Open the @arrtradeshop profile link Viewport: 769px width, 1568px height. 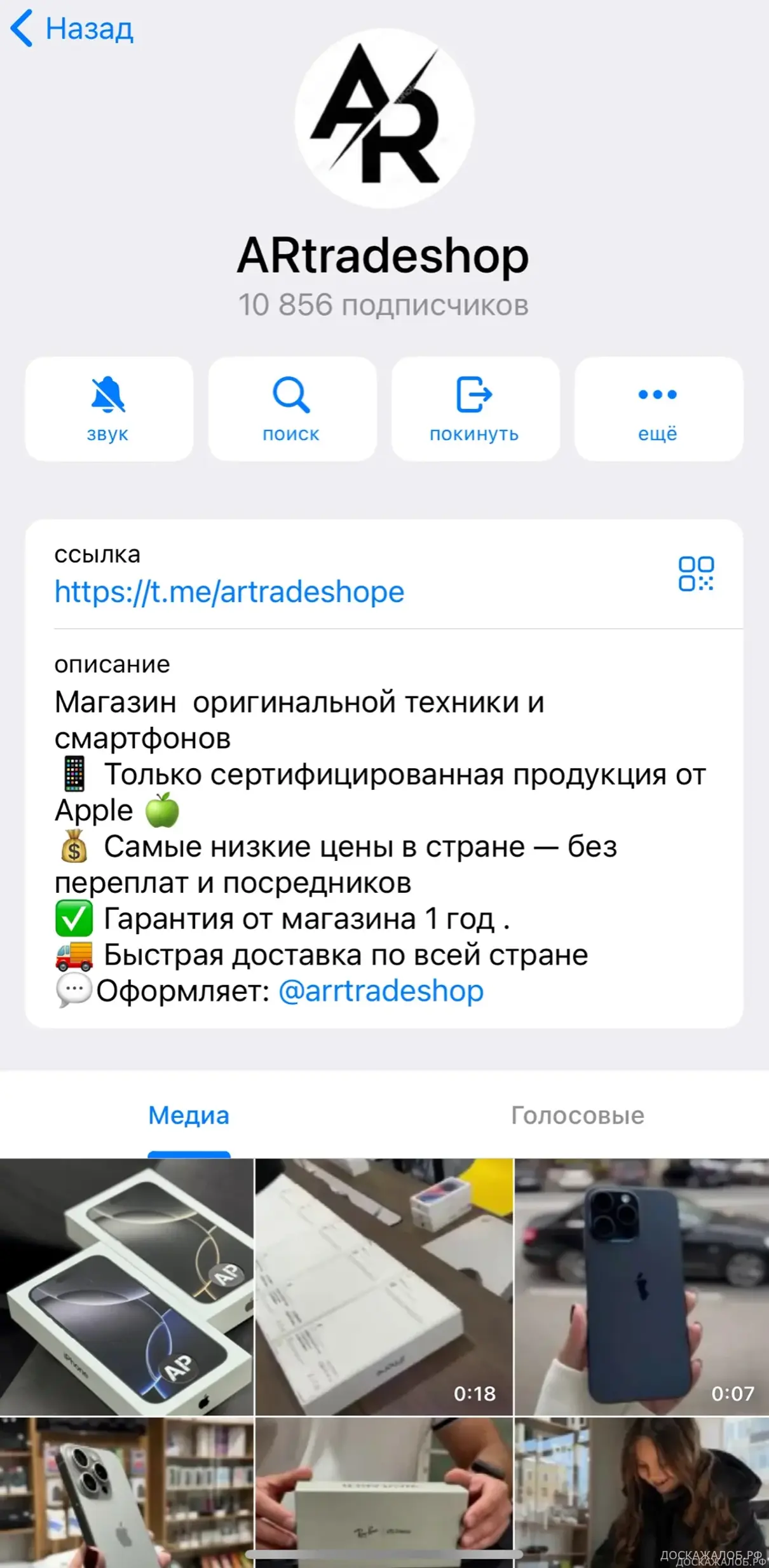(381, 991)
